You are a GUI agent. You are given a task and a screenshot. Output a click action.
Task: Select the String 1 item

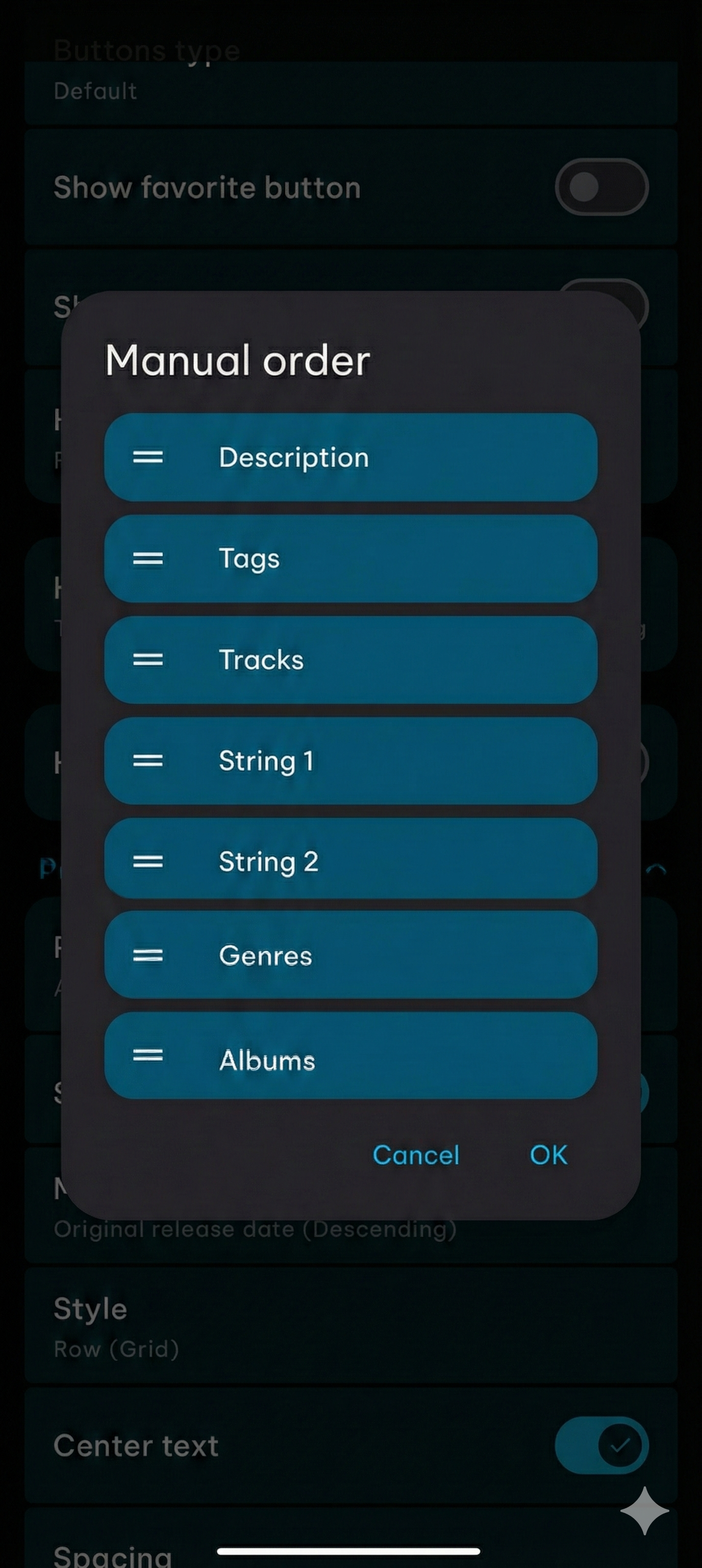(350, 761)
